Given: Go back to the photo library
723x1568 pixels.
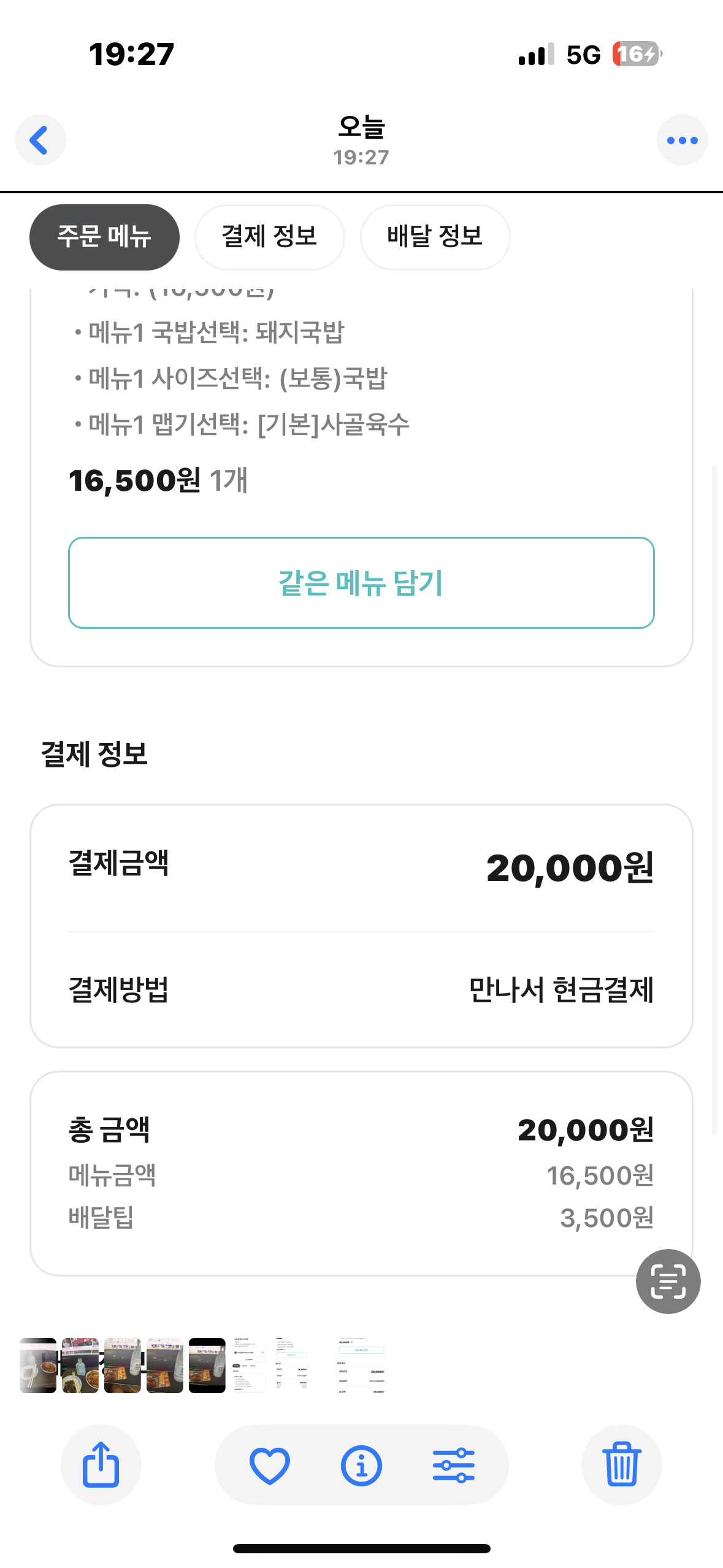Looking at the screenshot, I should tap(40, 140).
